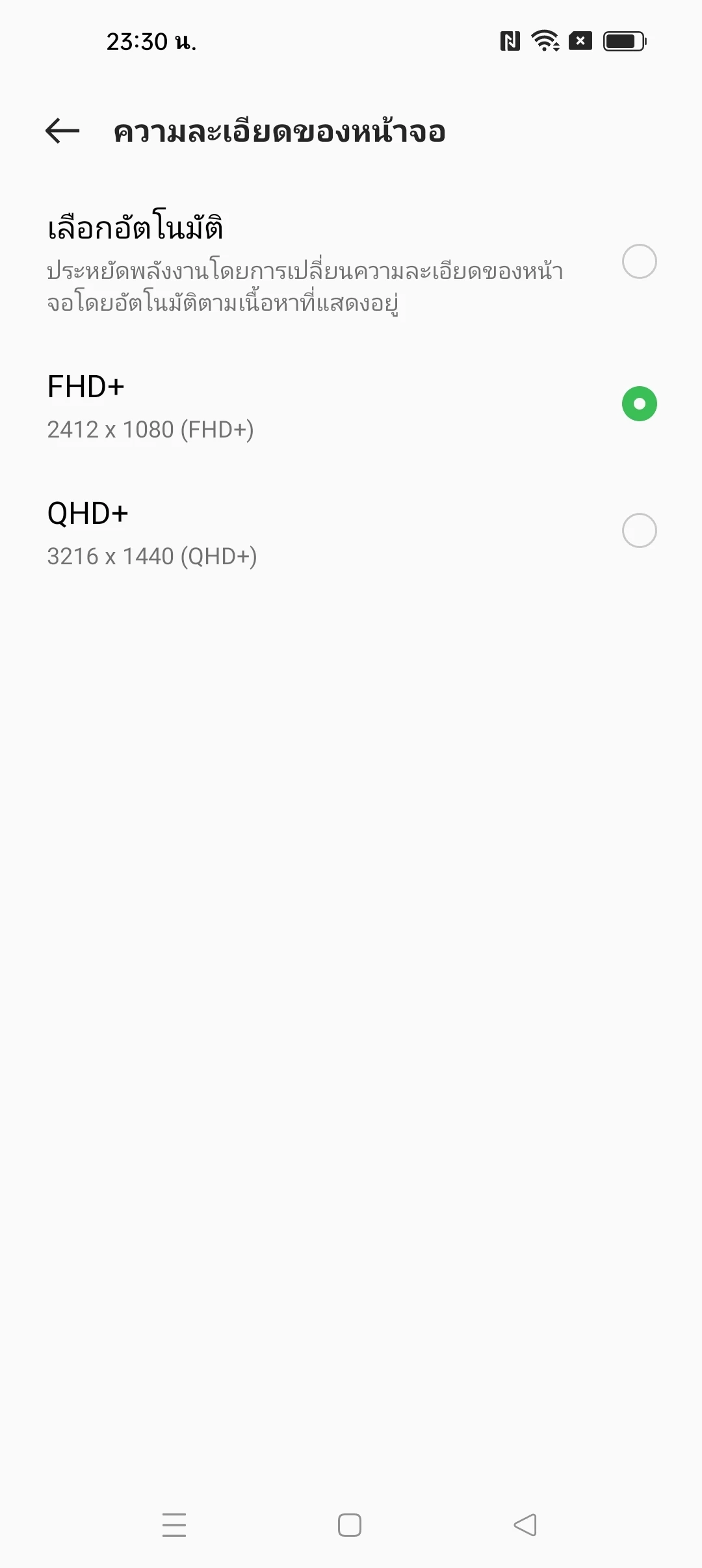Select the เลือกอัตโนมัติ auto resolution option
Image resolution: width=702 pixels, height=1568 pixels.
tap(351, 261)
